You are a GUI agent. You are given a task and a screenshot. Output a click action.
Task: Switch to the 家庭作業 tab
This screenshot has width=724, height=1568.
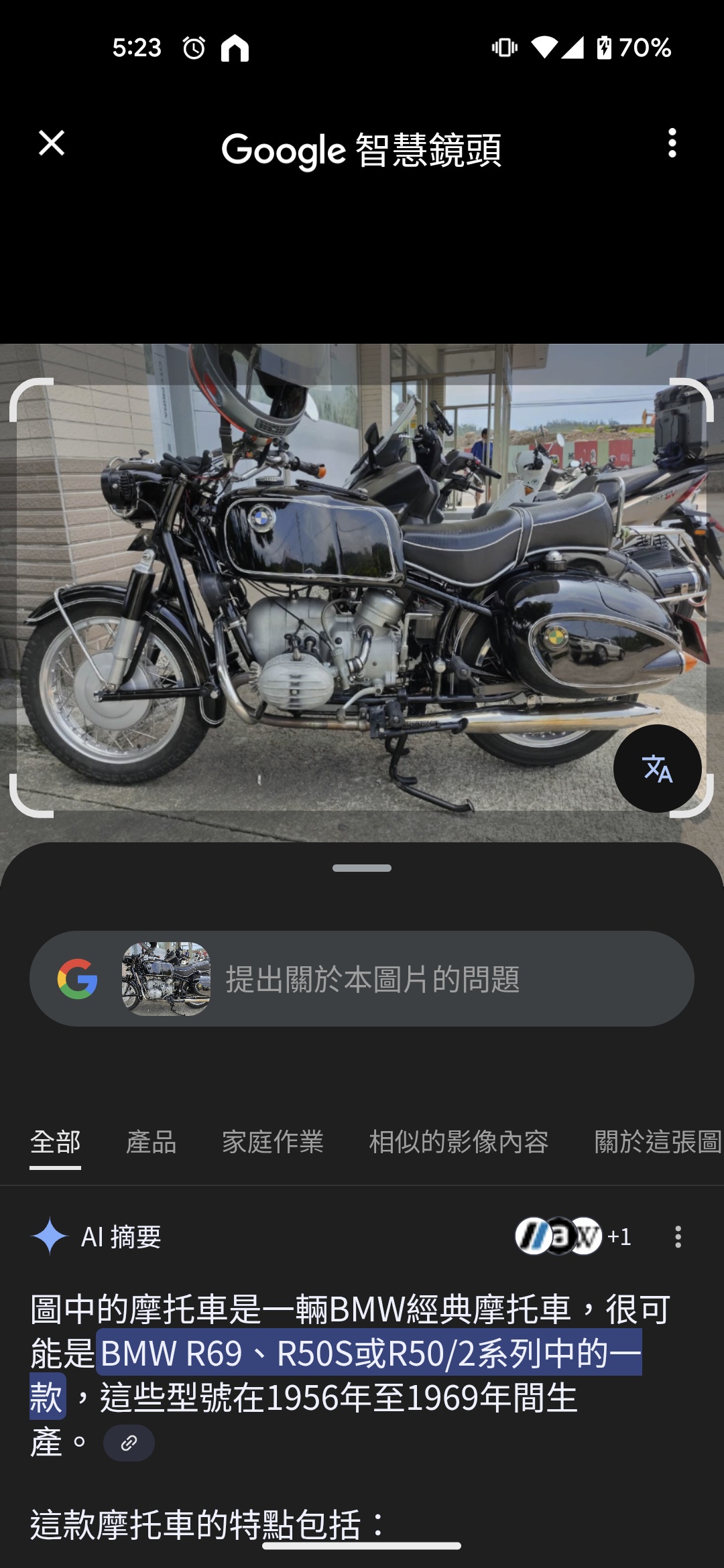point(273,1142)
